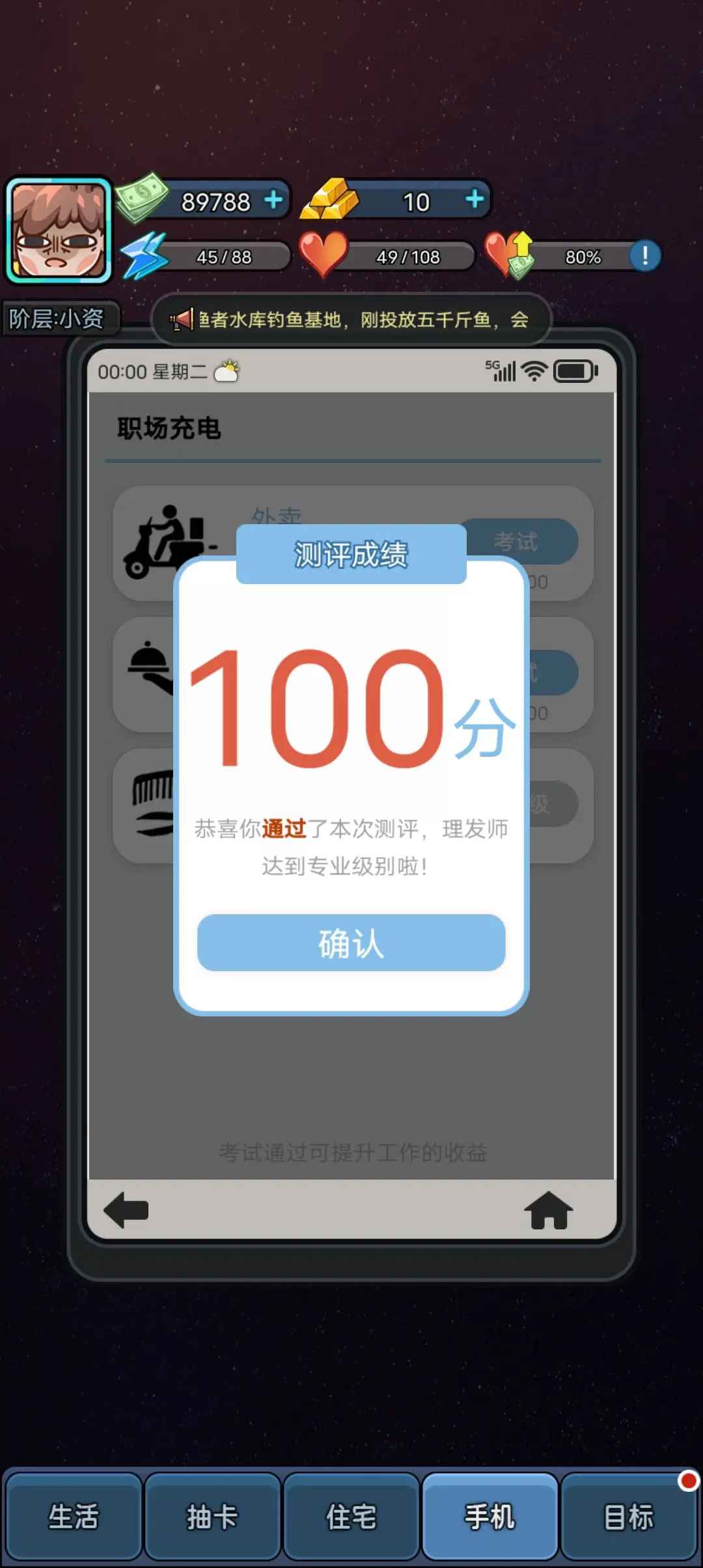Select the delivery scooter job icon
Viewport: 703px width, 1568px height.
point(166,540)
